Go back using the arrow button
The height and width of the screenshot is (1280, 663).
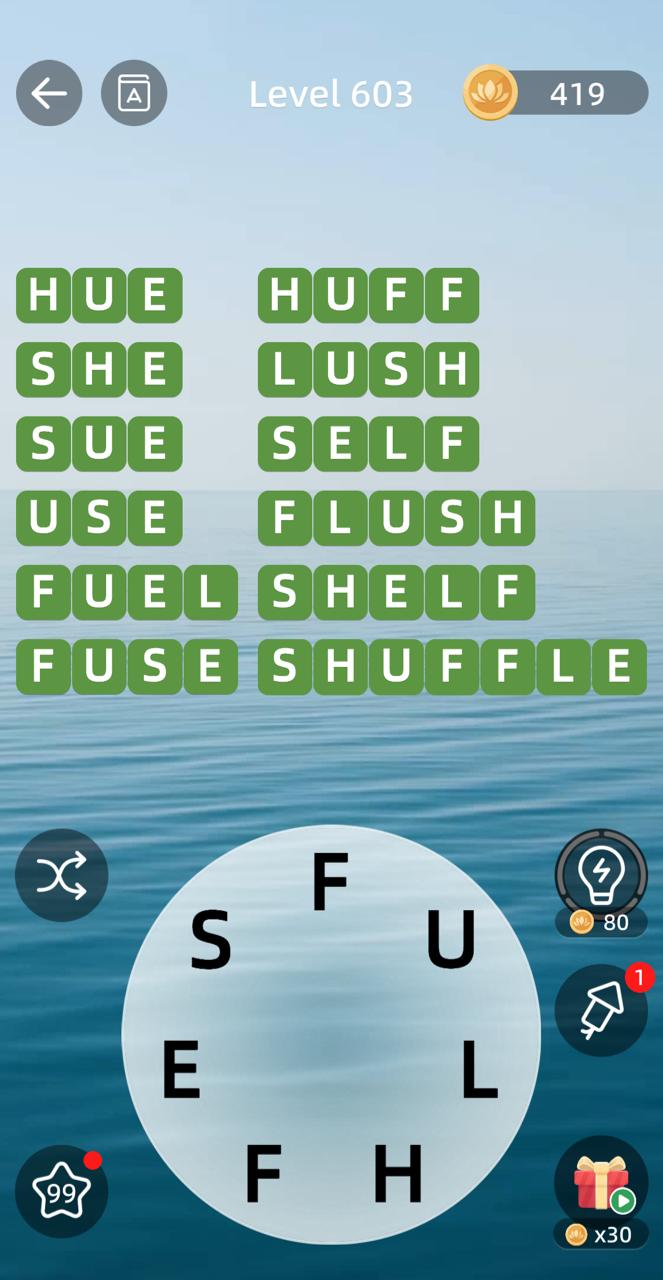click(x=48, y=93)
